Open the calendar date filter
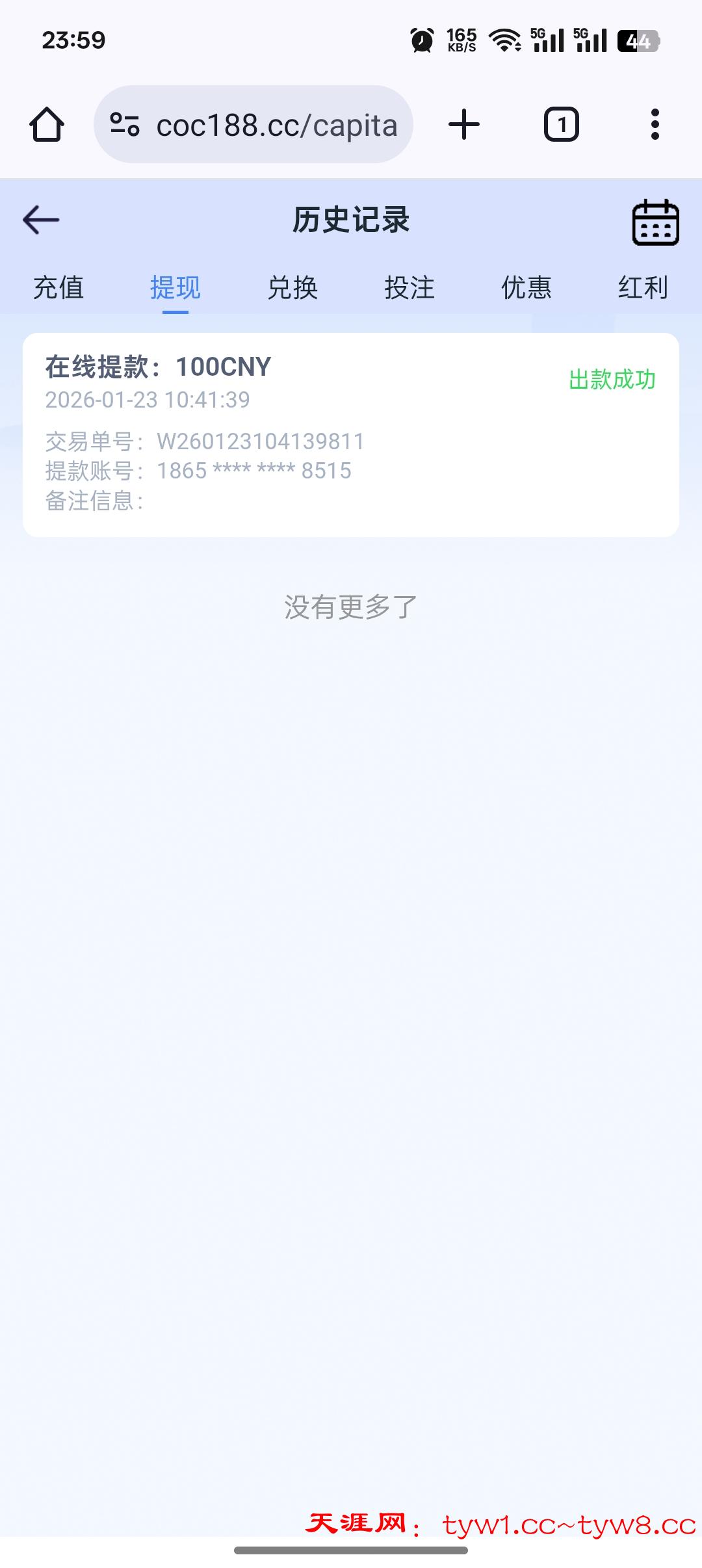Screen dimensions: 702x1568 point(655,222)
